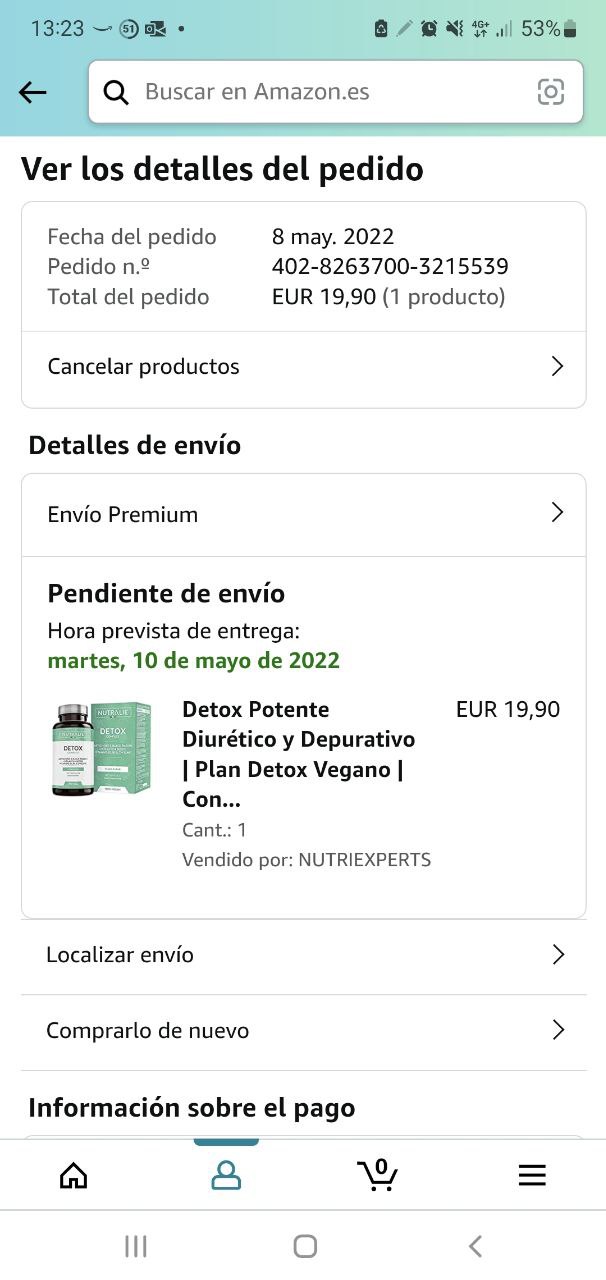Image resolution: width=606 pixels, height=1280 pixels.
Task: Open the shopping cart tab
Action: click(x=378, y=1175)
